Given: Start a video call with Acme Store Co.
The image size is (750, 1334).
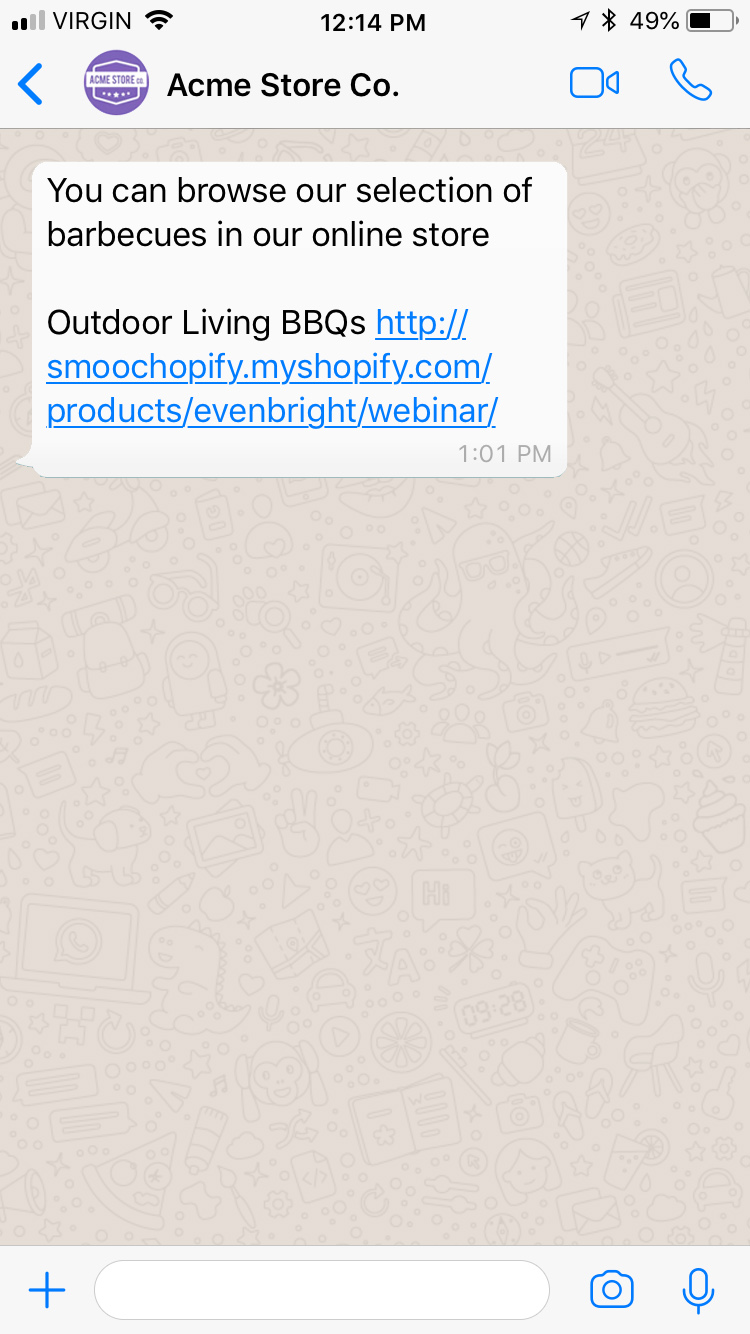Looking at the screenshot, I should pos(594,84).
